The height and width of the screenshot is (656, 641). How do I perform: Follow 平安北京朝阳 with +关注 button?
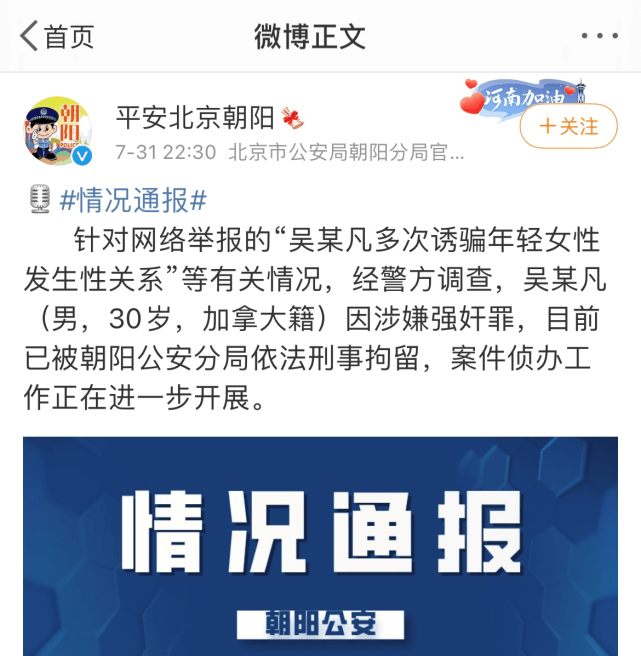[568, 127]
